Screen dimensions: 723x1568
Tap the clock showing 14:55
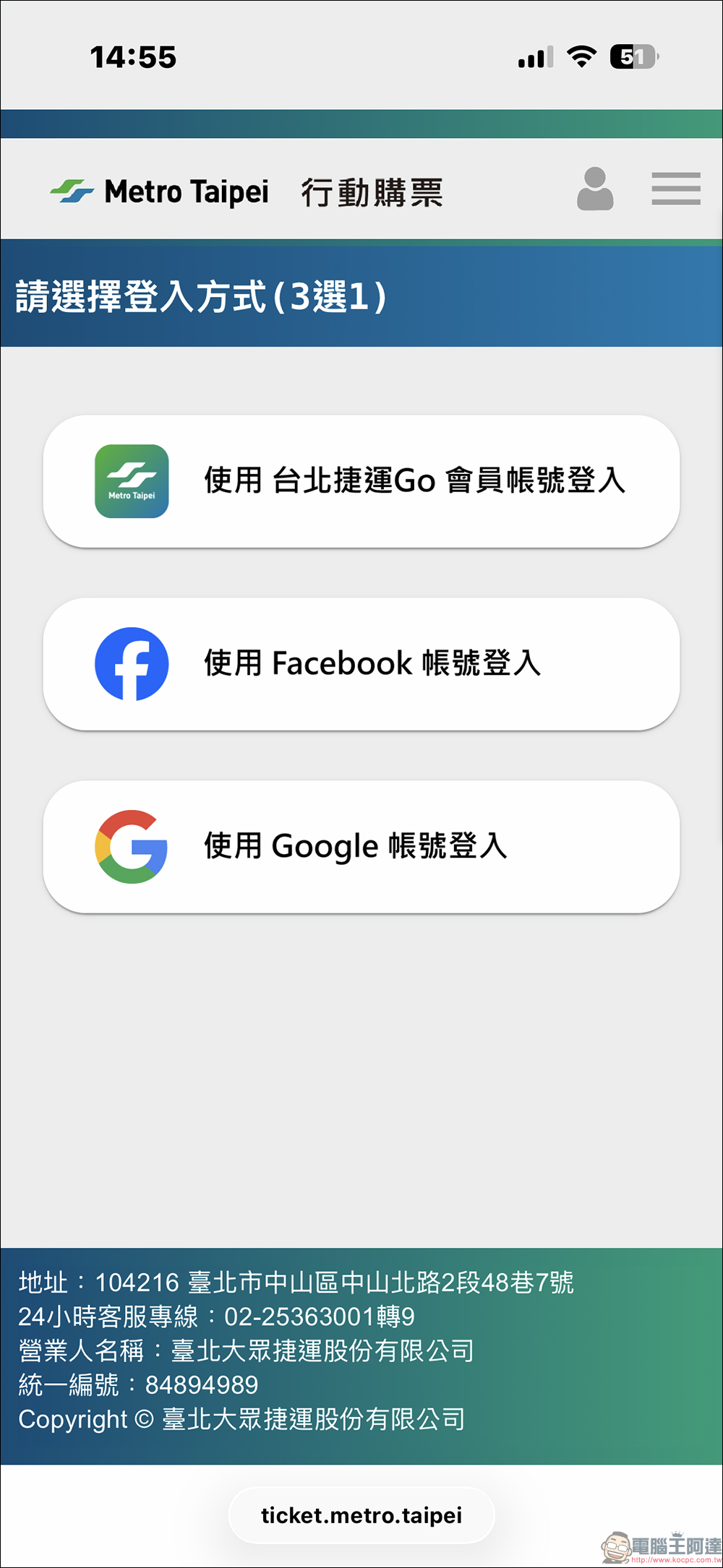tap(133, 56)
